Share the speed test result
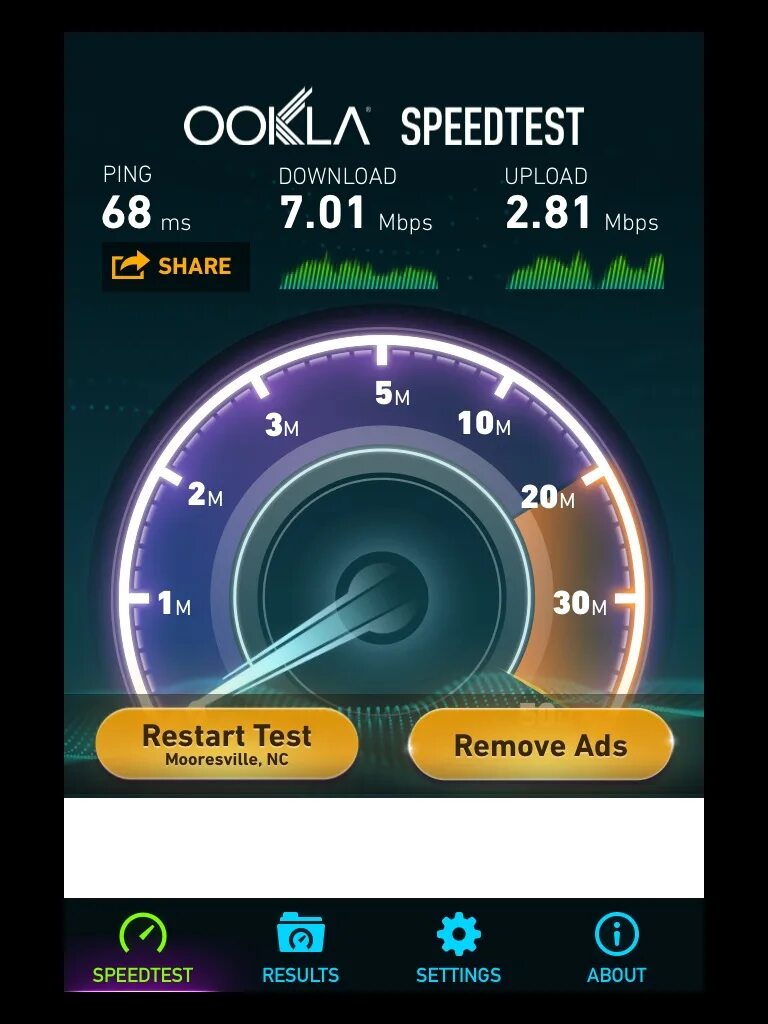The height and width of the screenshot is (1024, 768). click(174, 266)
